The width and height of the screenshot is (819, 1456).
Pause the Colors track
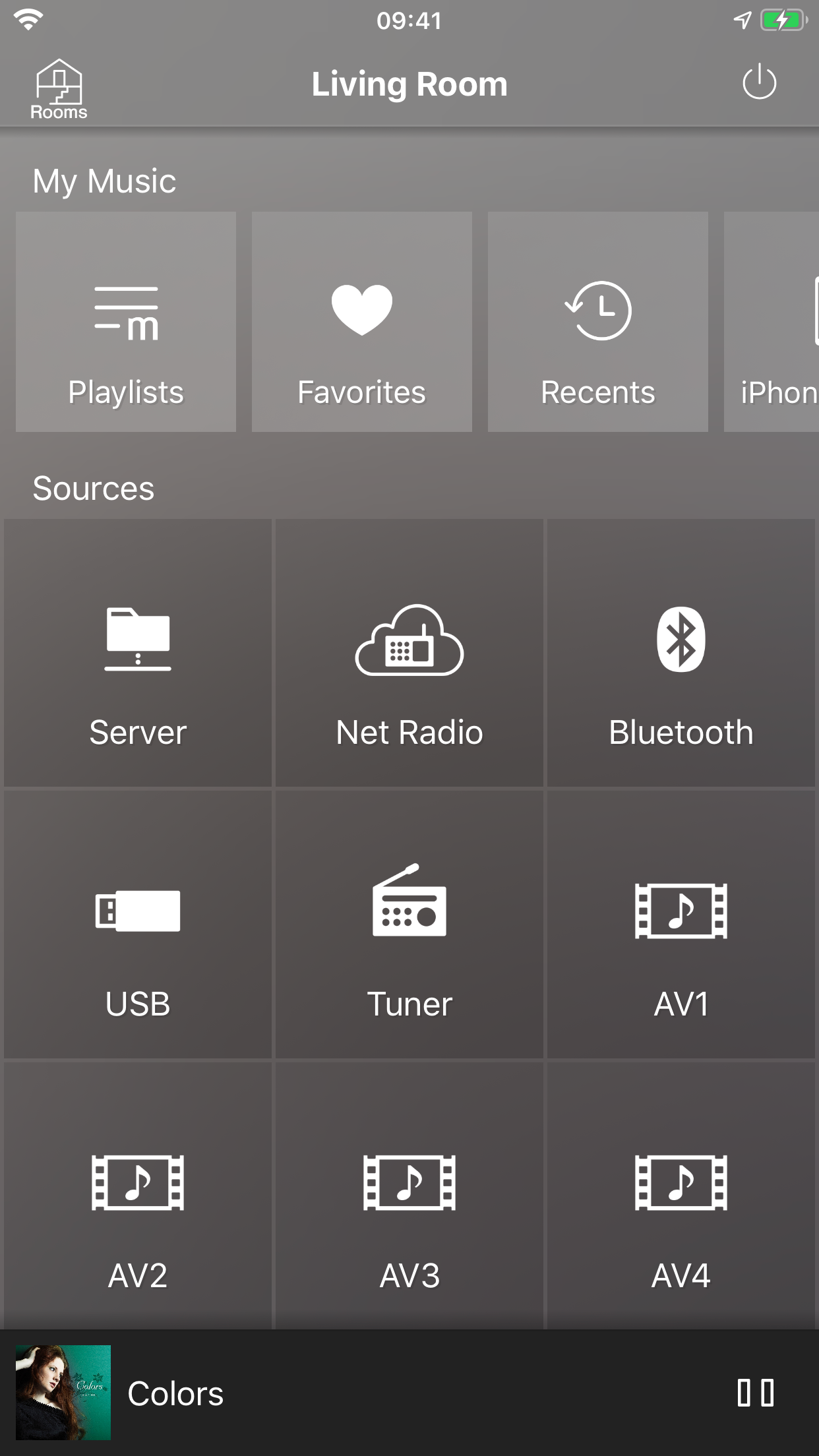pyautogui.click(x=756, y=1393)
